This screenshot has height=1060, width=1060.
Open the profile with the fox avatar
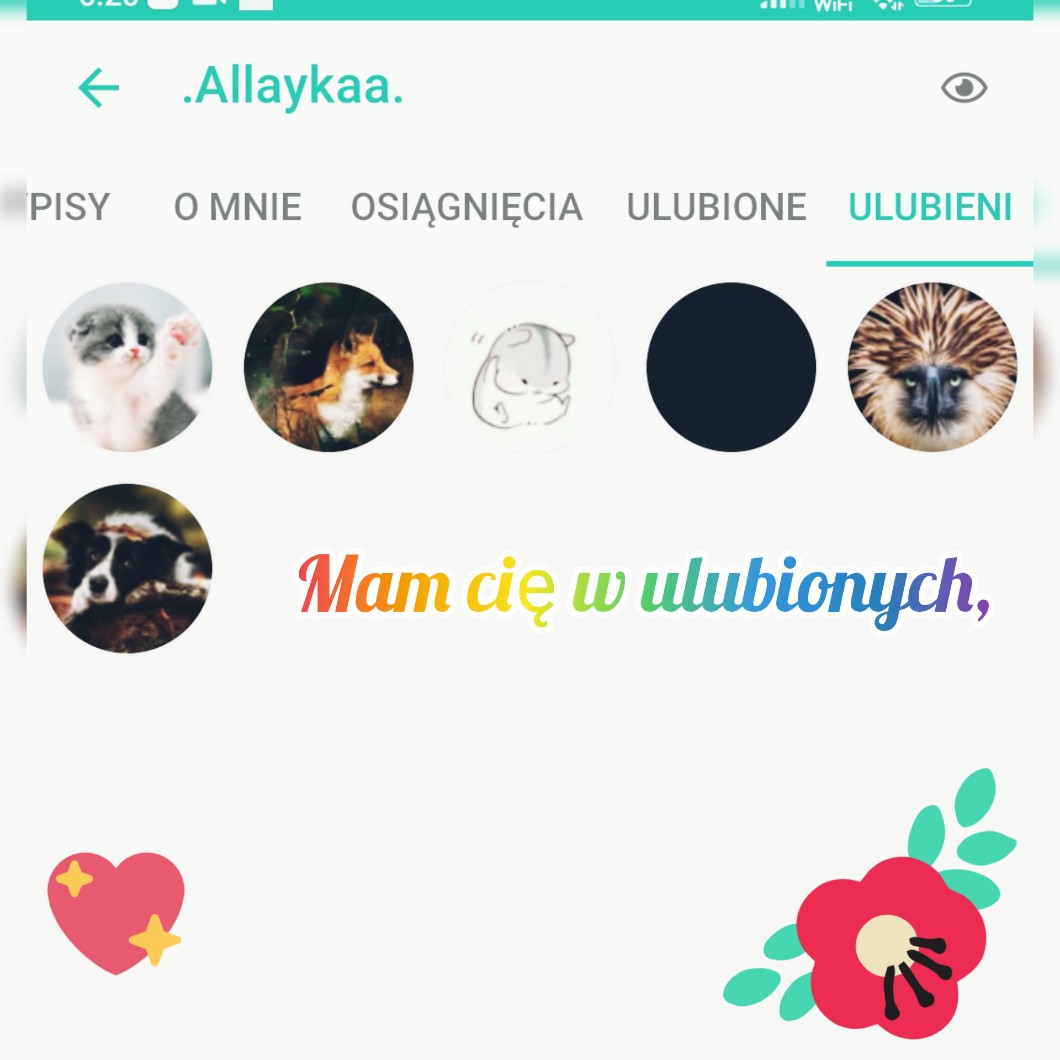[x=328, y=367]
